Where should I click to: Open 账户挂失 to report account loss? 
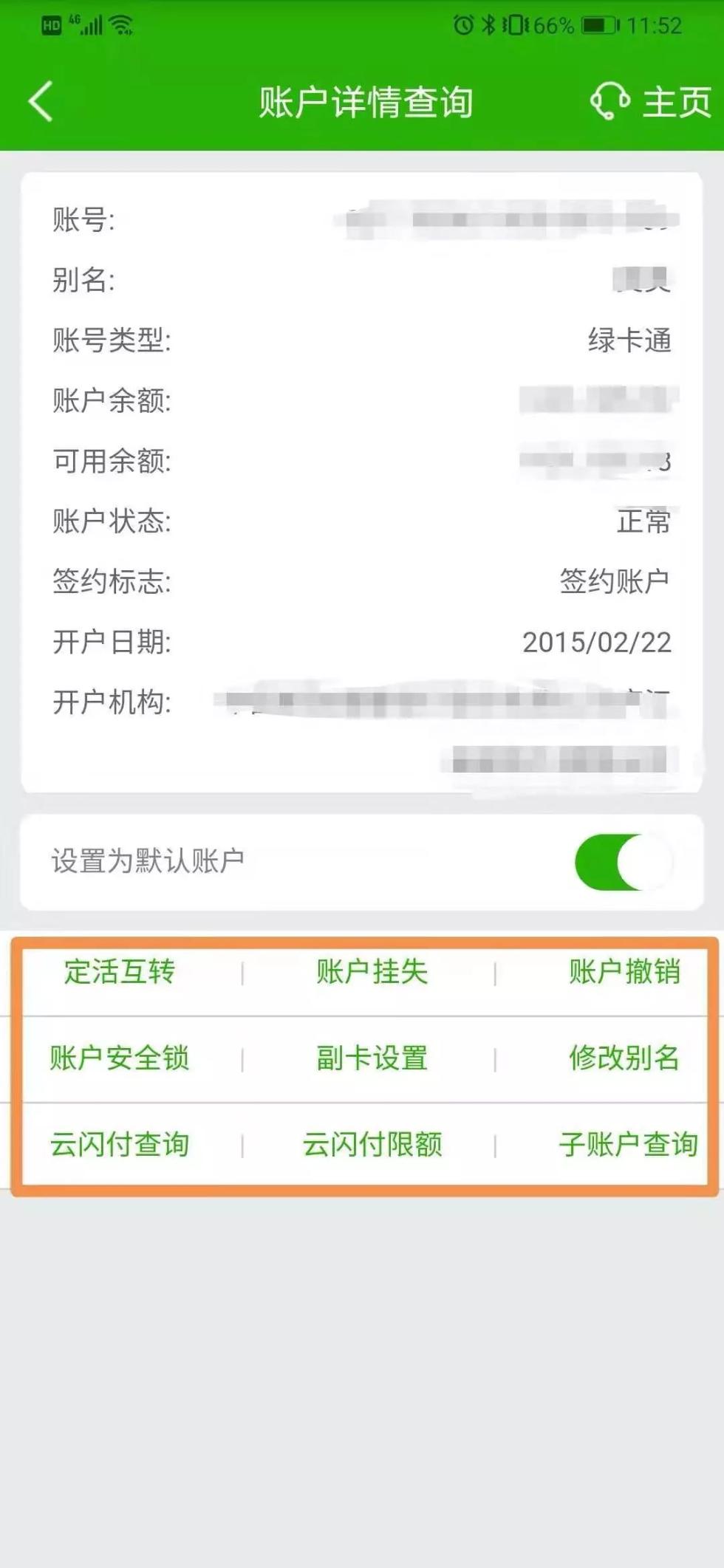pos(371,973)
